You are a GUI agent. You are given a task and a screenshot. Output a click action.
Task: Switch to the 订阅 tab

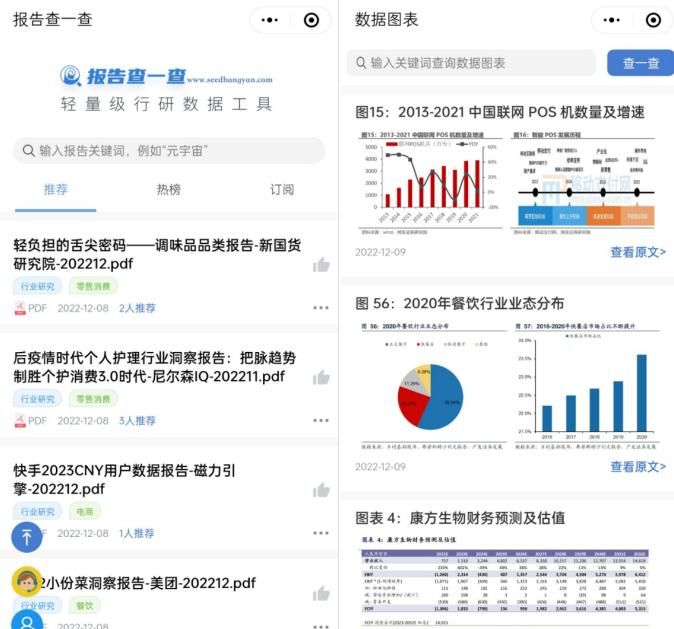point(282,190)
